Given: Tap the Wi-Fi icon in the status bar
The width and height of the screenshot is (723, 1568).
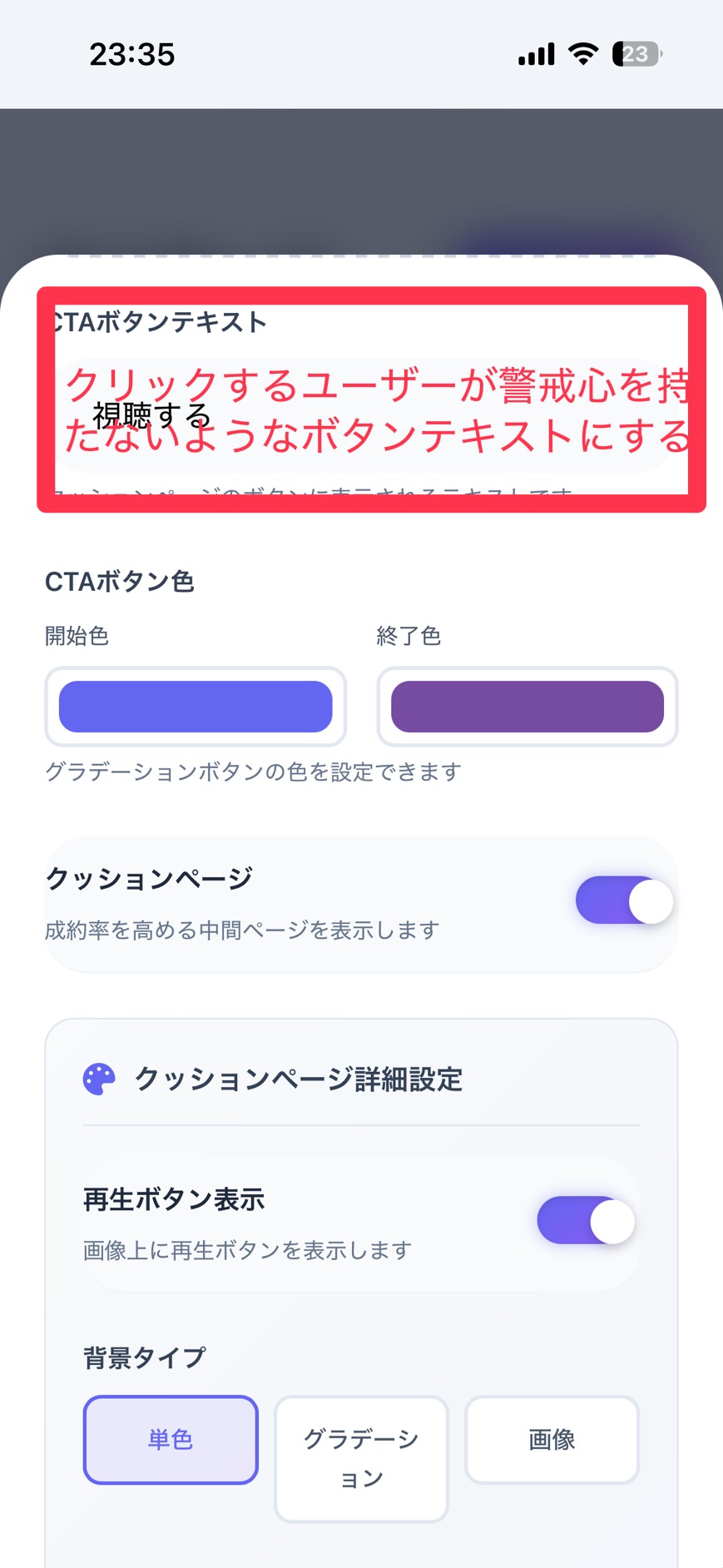Looking at the screenshot, I should (x=582, y=53).
